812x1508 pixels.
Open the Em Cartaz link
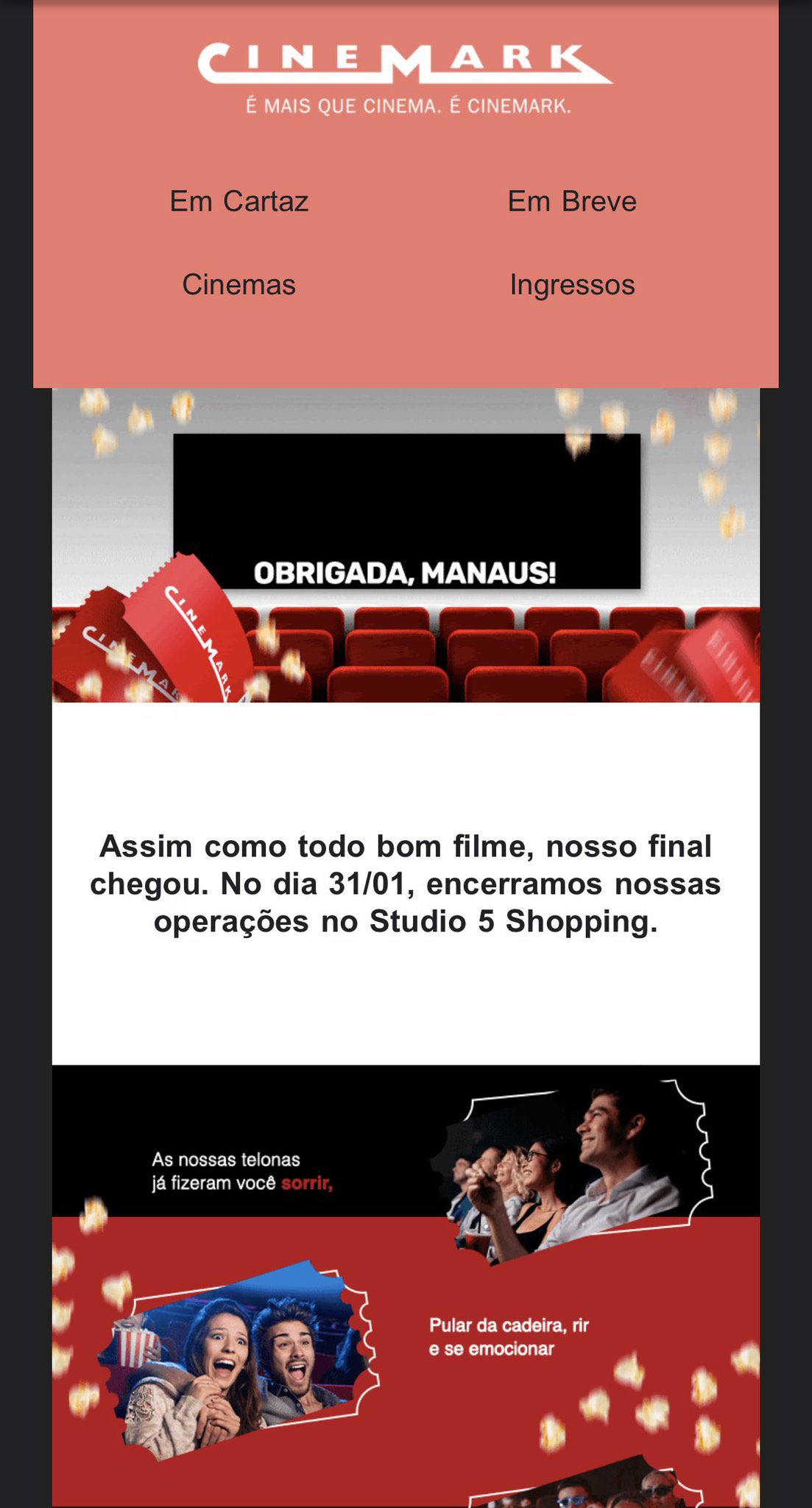tap(239, 201)
